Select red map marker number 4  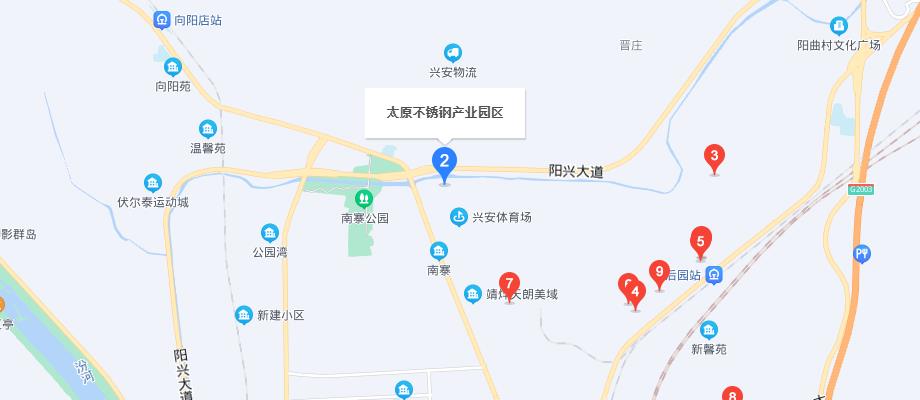point(636,294)
